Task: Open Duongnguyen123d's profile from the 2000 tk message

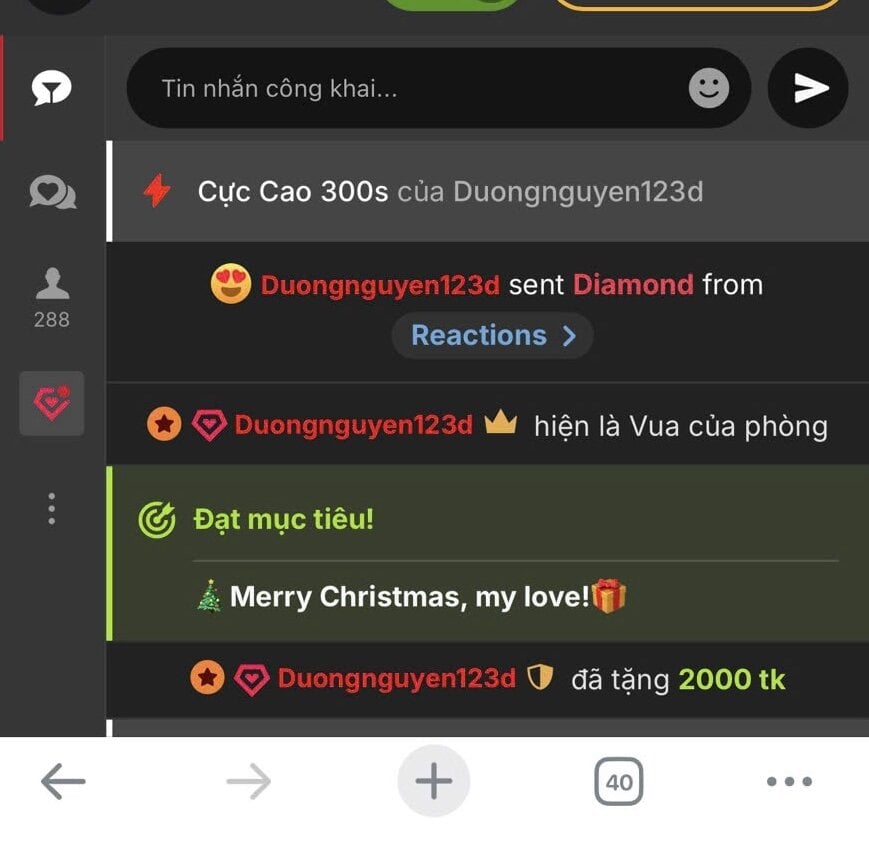Action: pos(396,679)
